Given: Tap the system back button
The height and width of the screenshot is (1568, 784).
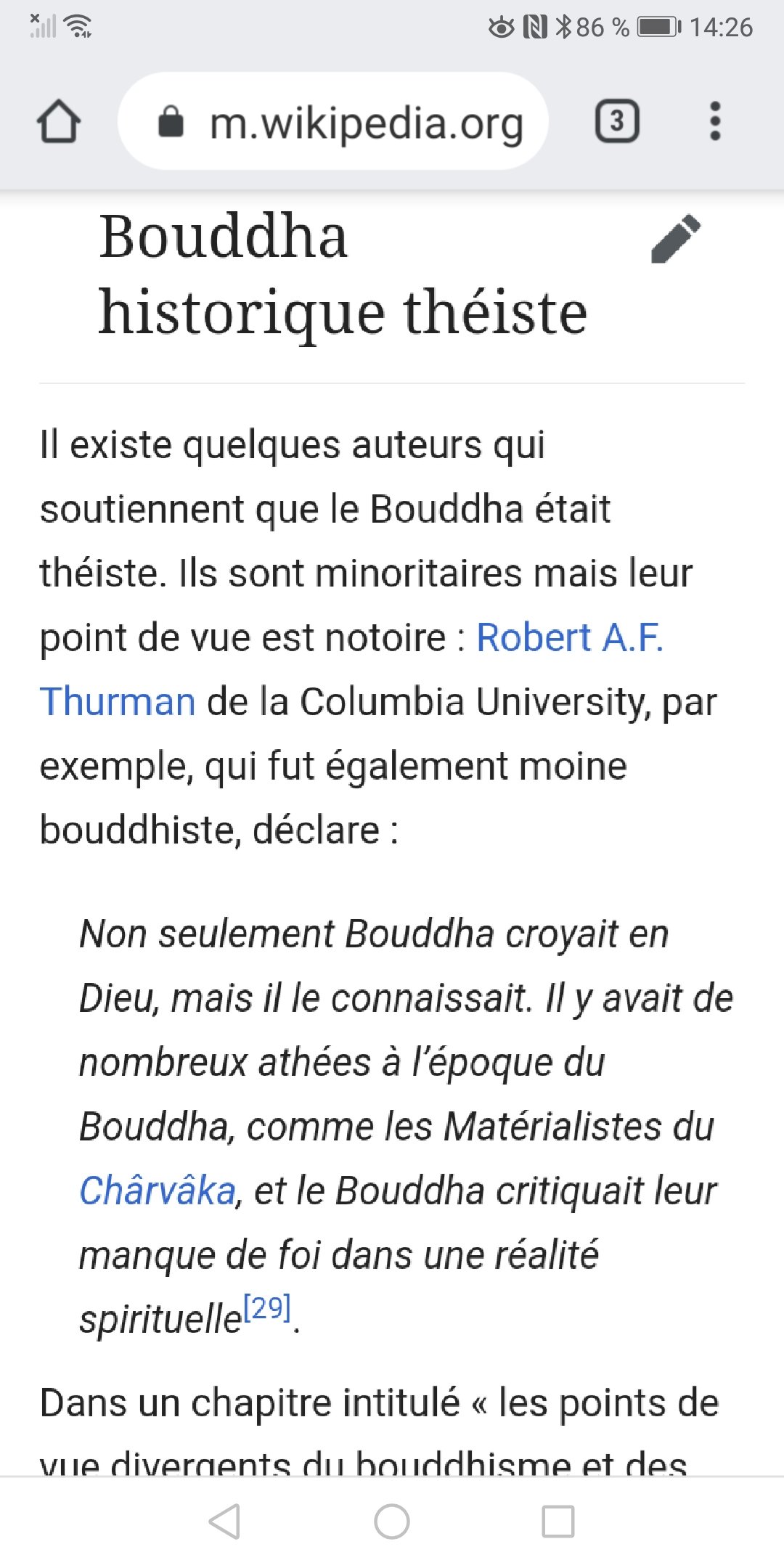Looking at the screenshot, I should (224, 1522).
